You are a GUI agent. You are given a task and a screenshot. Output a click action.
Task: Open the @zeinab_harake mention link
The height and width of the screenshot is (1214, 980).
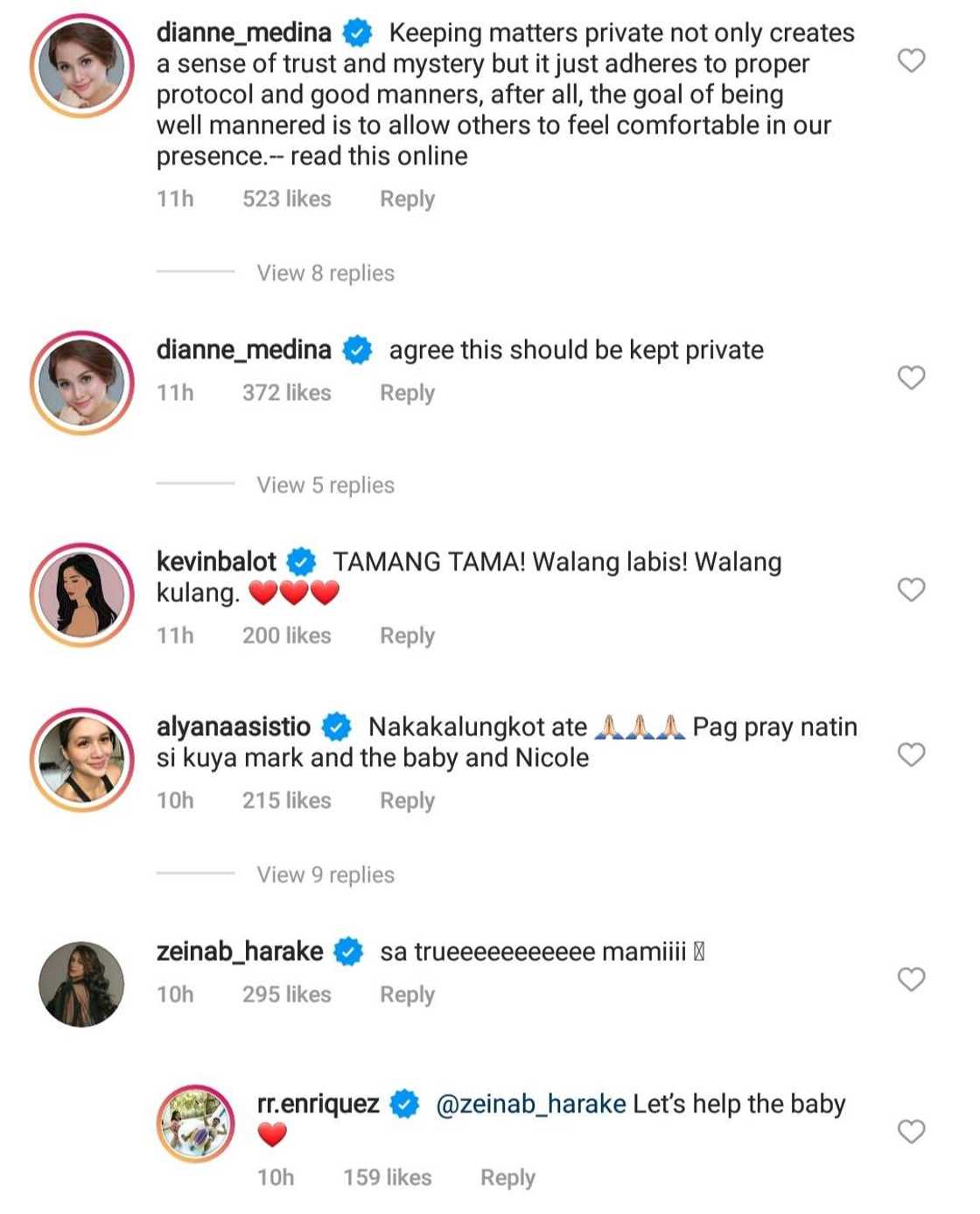point(530,1104)
